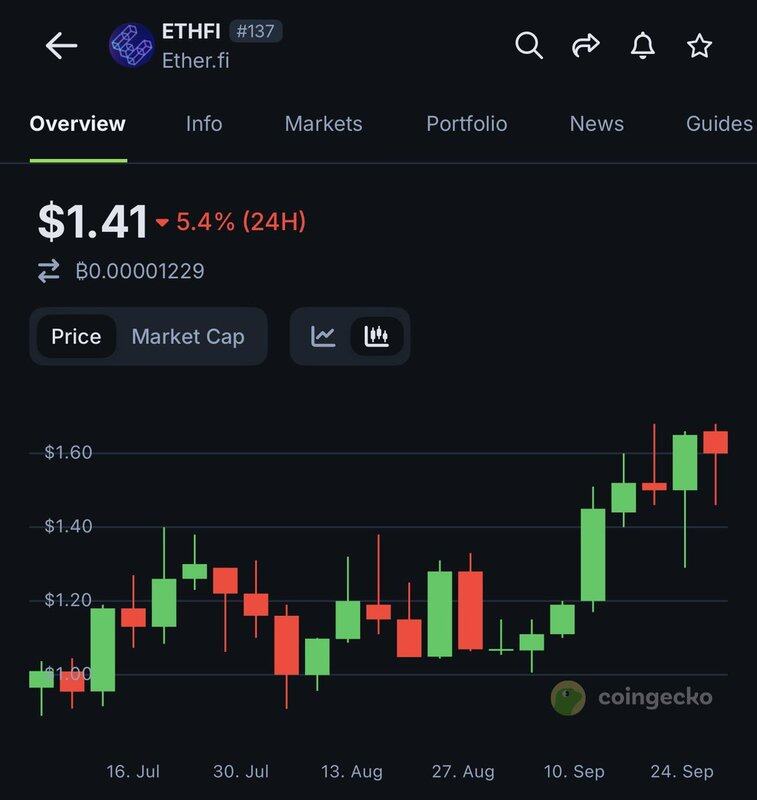View the Portfolio tab
Image resolution: width=757 pixels, height=800 pixels.
tap(466, 124)
